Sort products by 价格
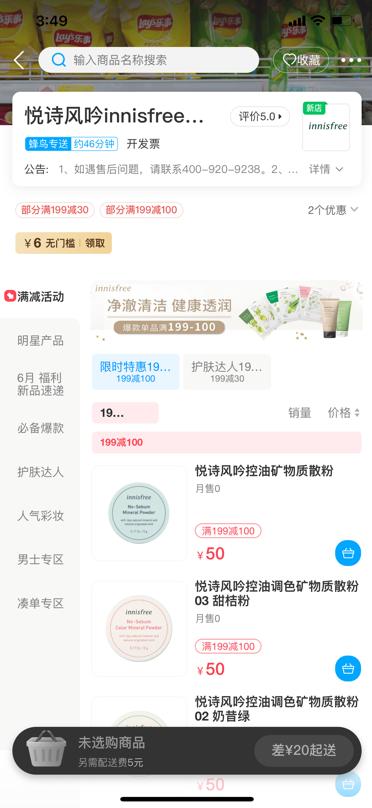This screenshot has width=372, height=808. click(x=344, y=413)
